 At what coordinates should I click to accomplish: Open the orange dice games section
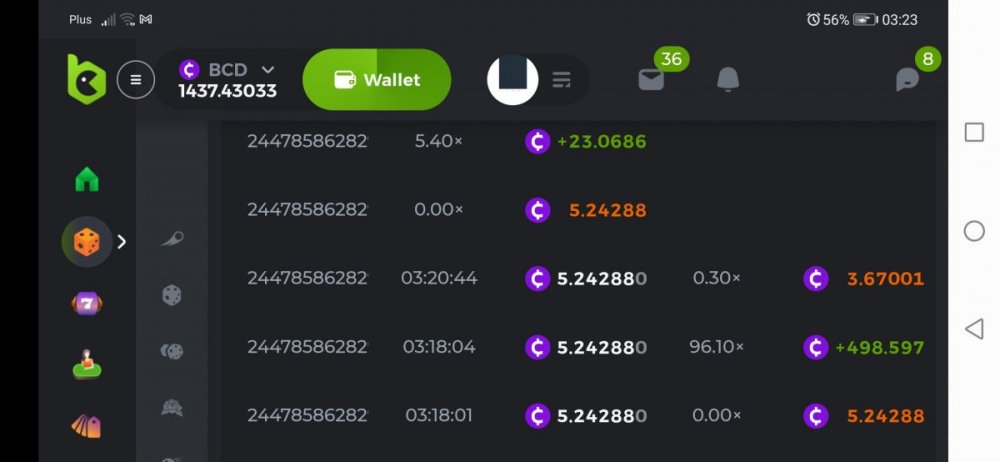87,242
